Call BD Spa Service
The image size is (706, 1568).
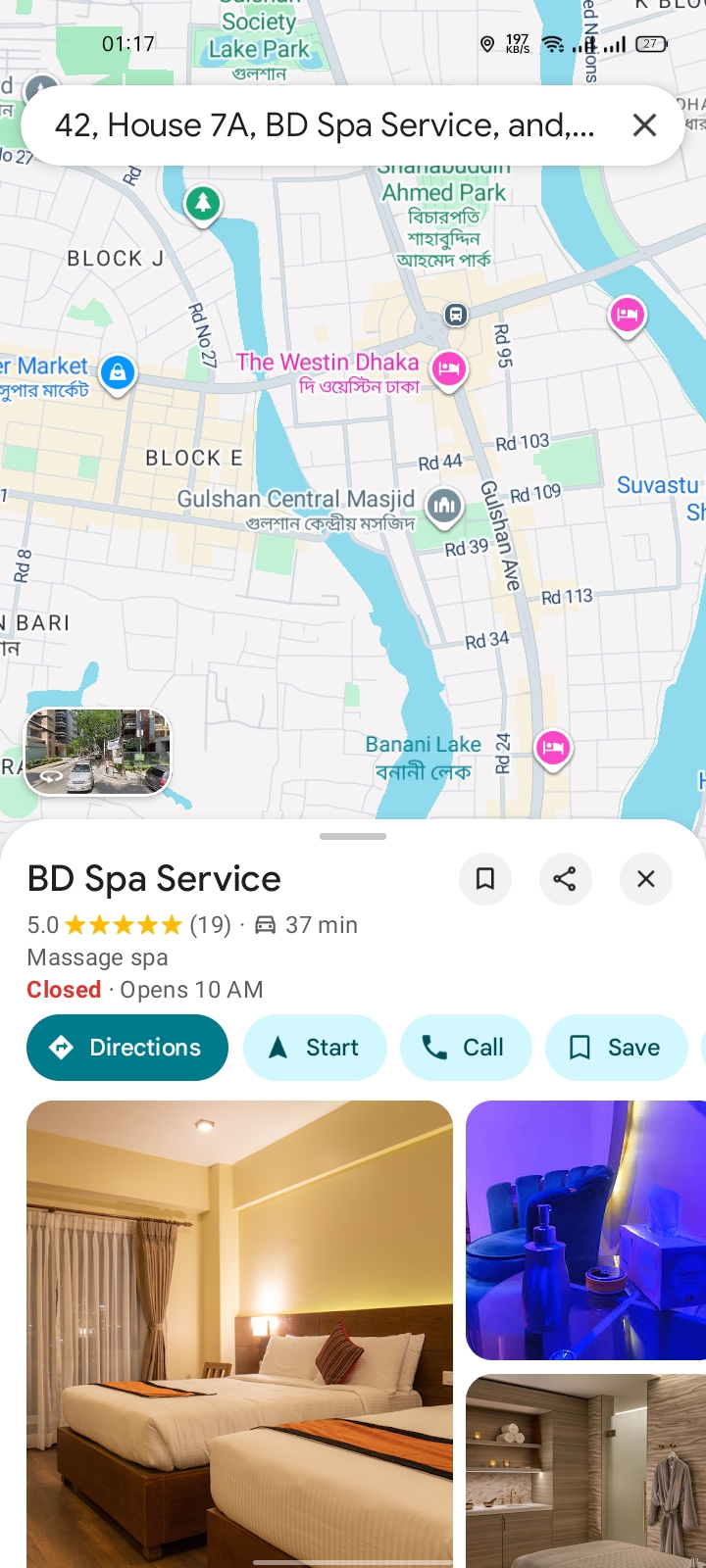click(465, 1048)
